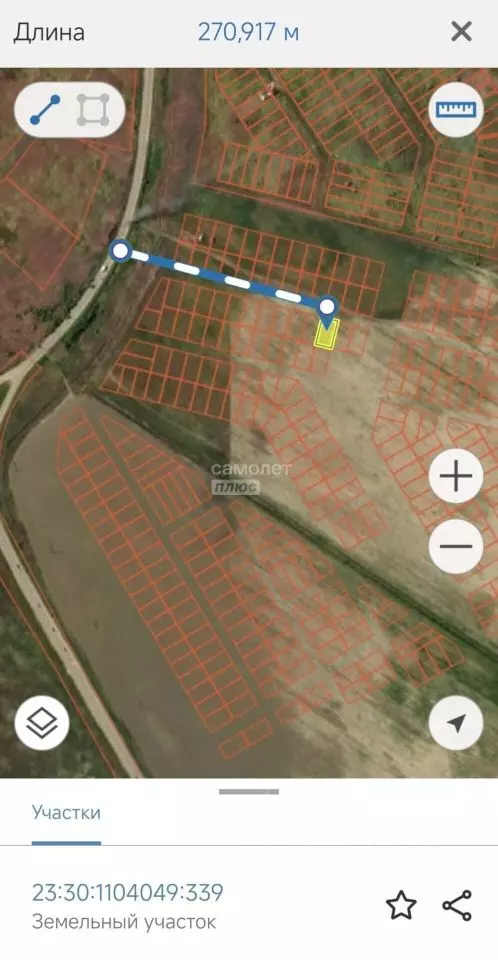Zoom in on the map
The image size is (498, 960).
coord(456,476)
